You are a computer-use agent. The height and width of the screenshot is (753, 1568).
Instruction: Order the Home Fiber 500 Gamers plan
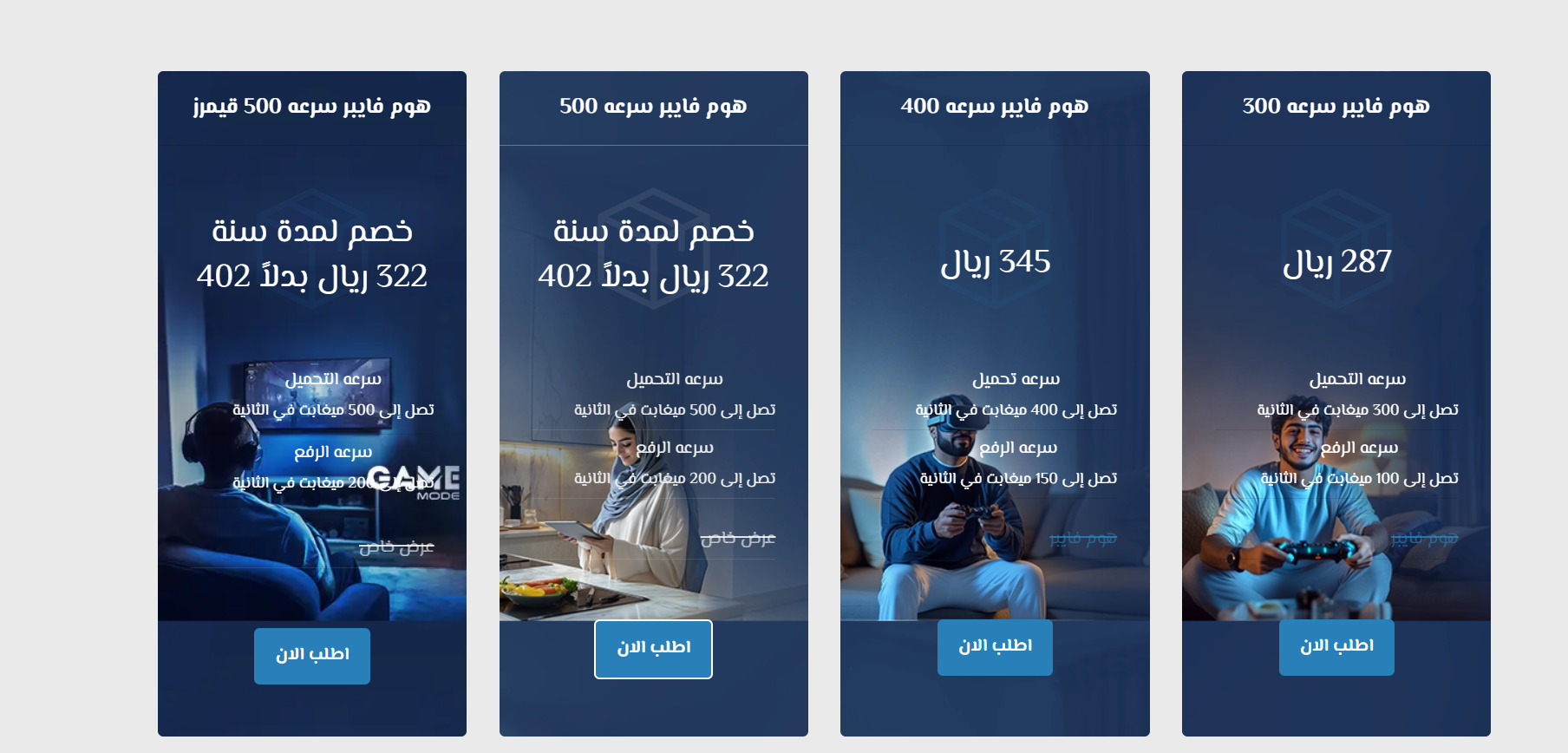click(312, 655)
